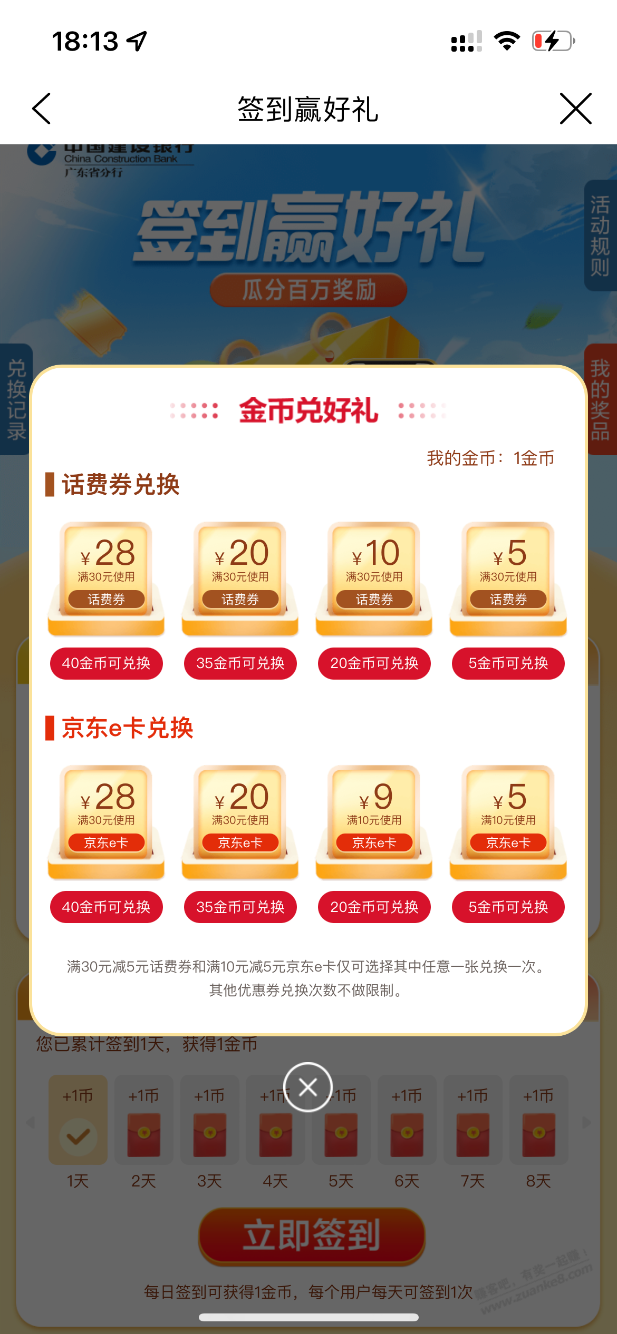This screenshot has height=1334, width=617.
Task: Redeem the ¥10 话费券 for 20 coins
Action: pyautogui.click(x=374, y=663)
